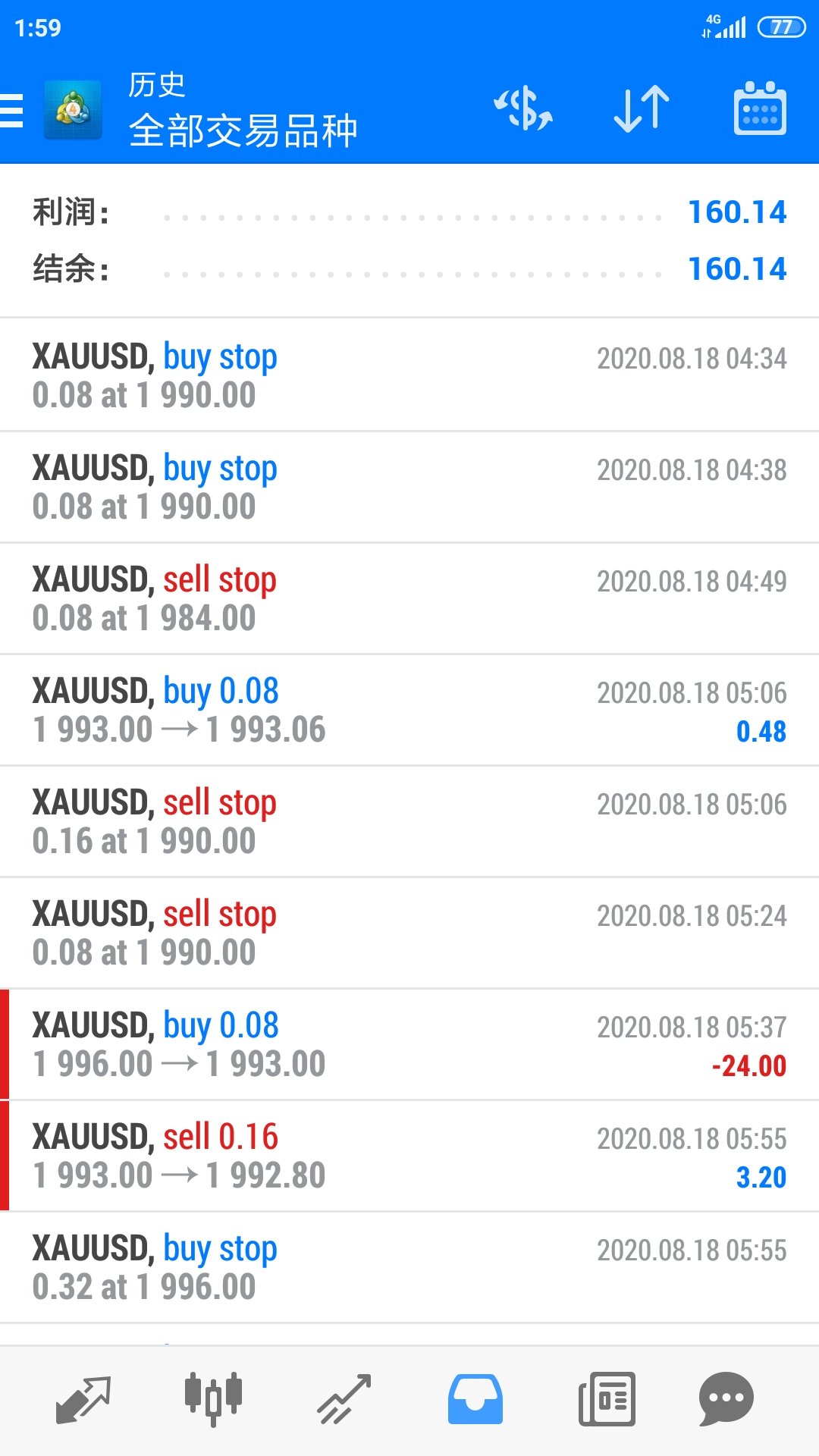
Task: Open the News tab
Action: (x=607, y=1400)
